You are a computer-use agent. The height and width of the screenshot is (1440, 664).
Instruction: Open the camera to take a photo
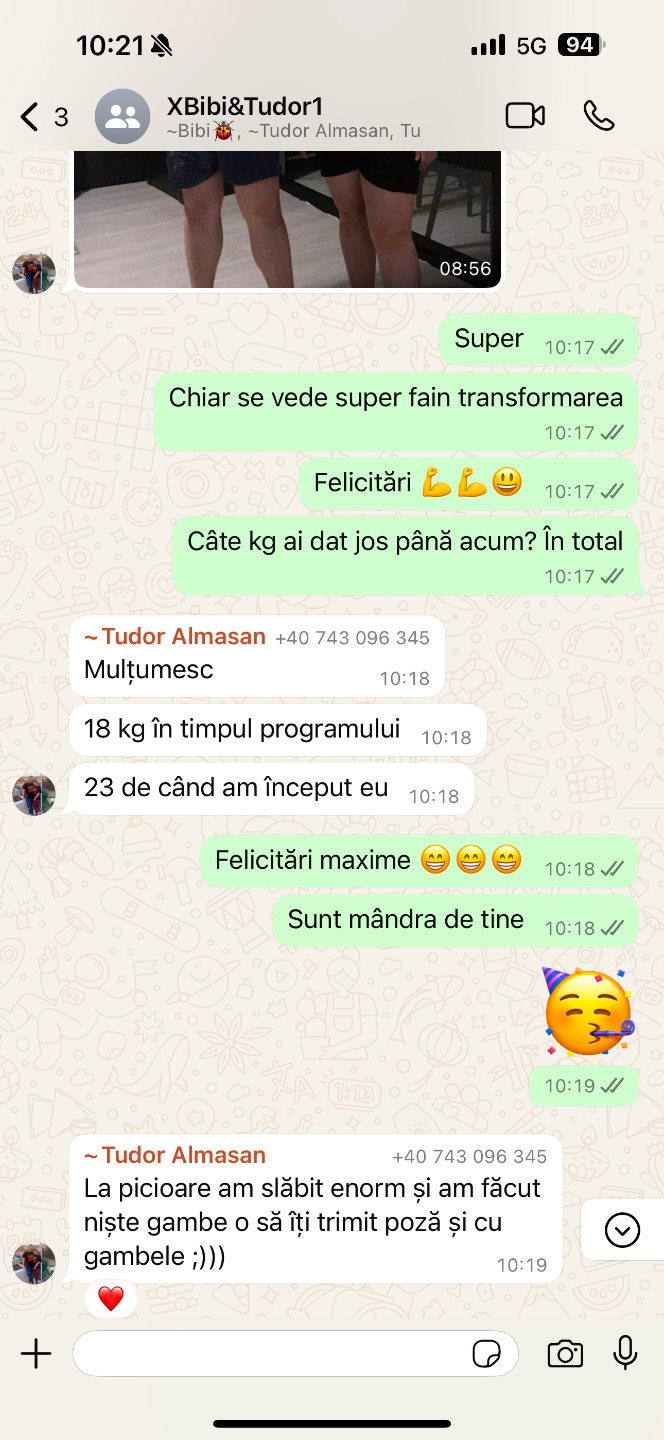[x=565, y=1354]
